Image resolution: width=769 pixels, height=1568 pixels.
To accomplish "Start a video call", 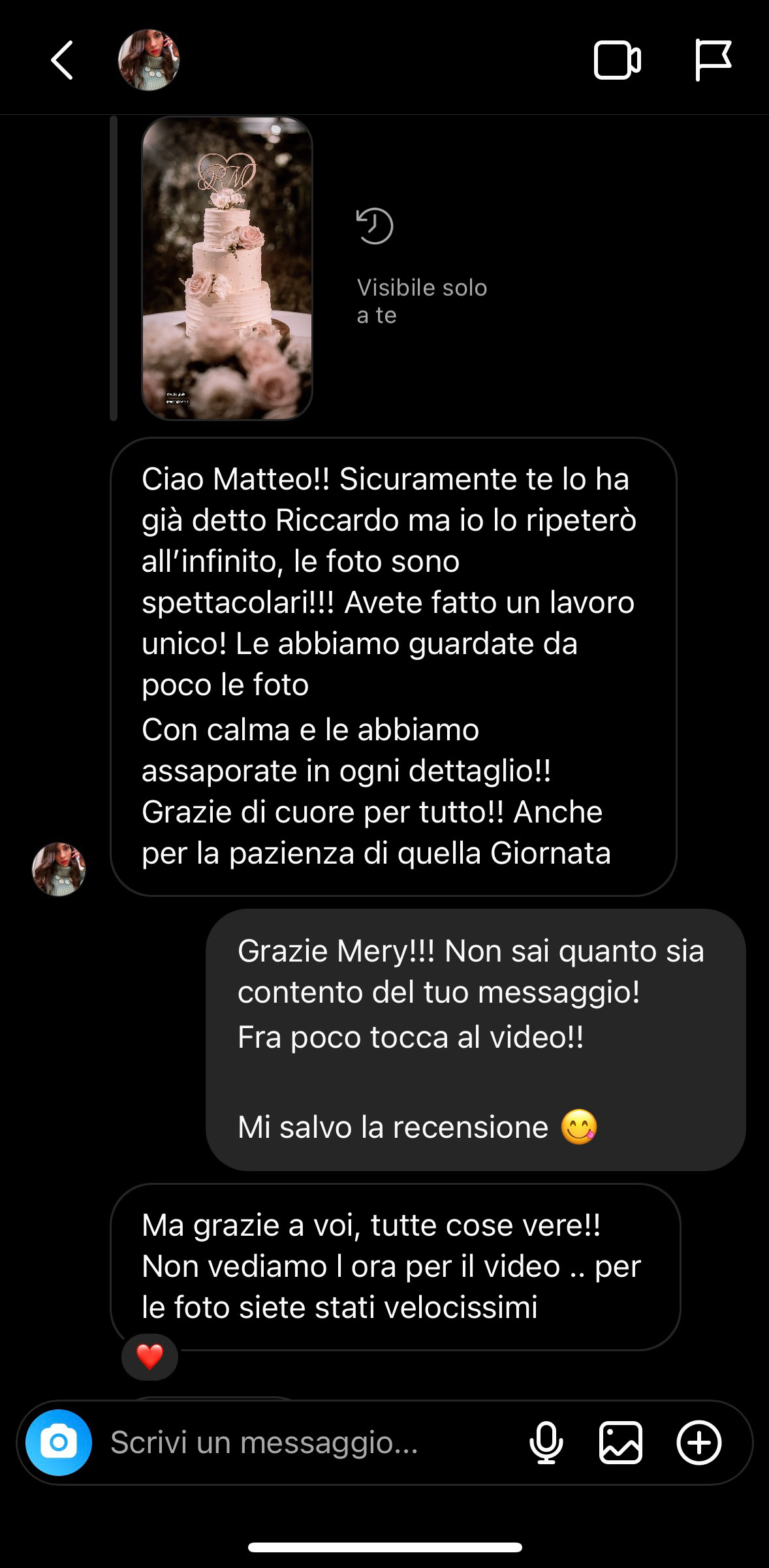I will 617,60.
